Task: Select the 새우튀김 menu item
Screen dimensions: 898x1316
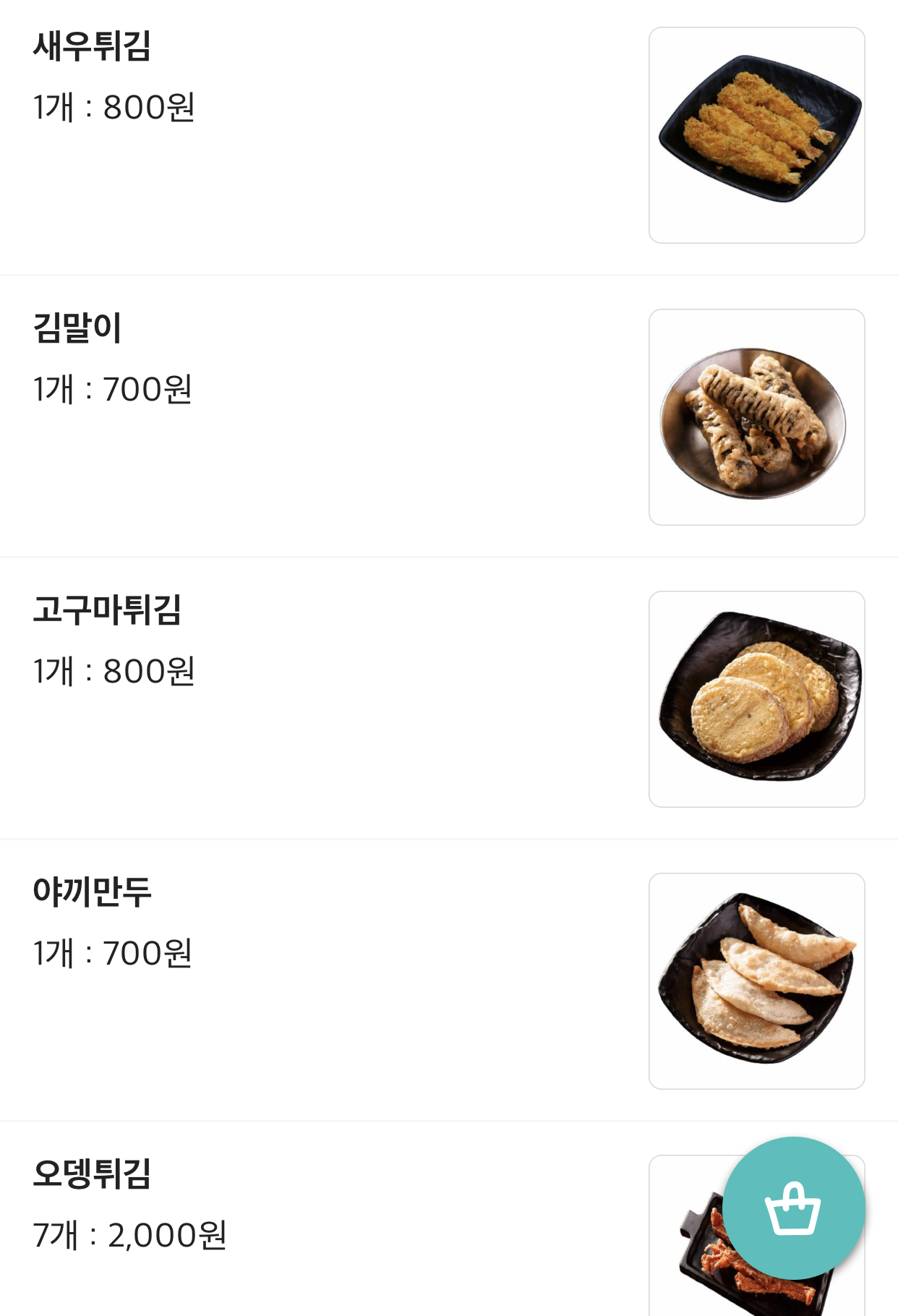Action: (x=92, y=46)
